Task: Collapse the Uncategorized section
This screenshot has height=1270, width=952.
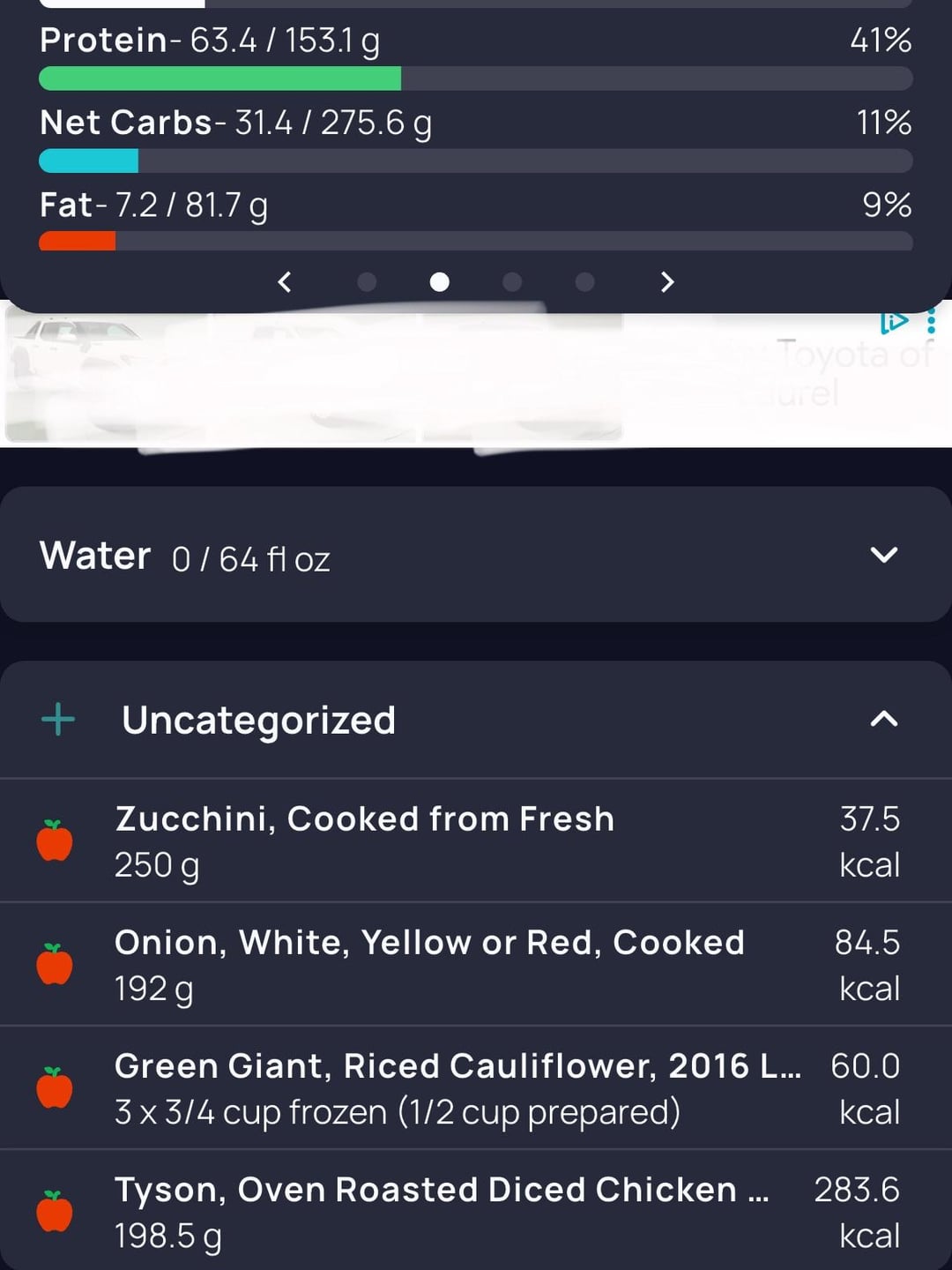Action: (x=883, y=720)
